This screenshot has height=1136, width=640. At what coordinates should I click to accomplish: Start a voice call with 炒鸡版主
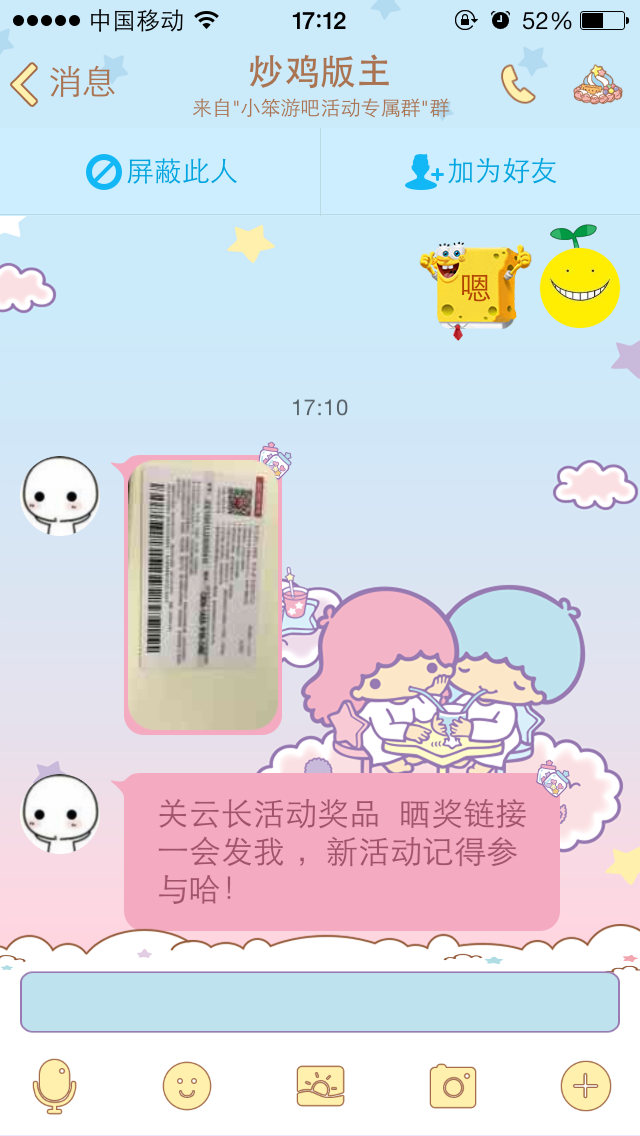click(517, 85)
